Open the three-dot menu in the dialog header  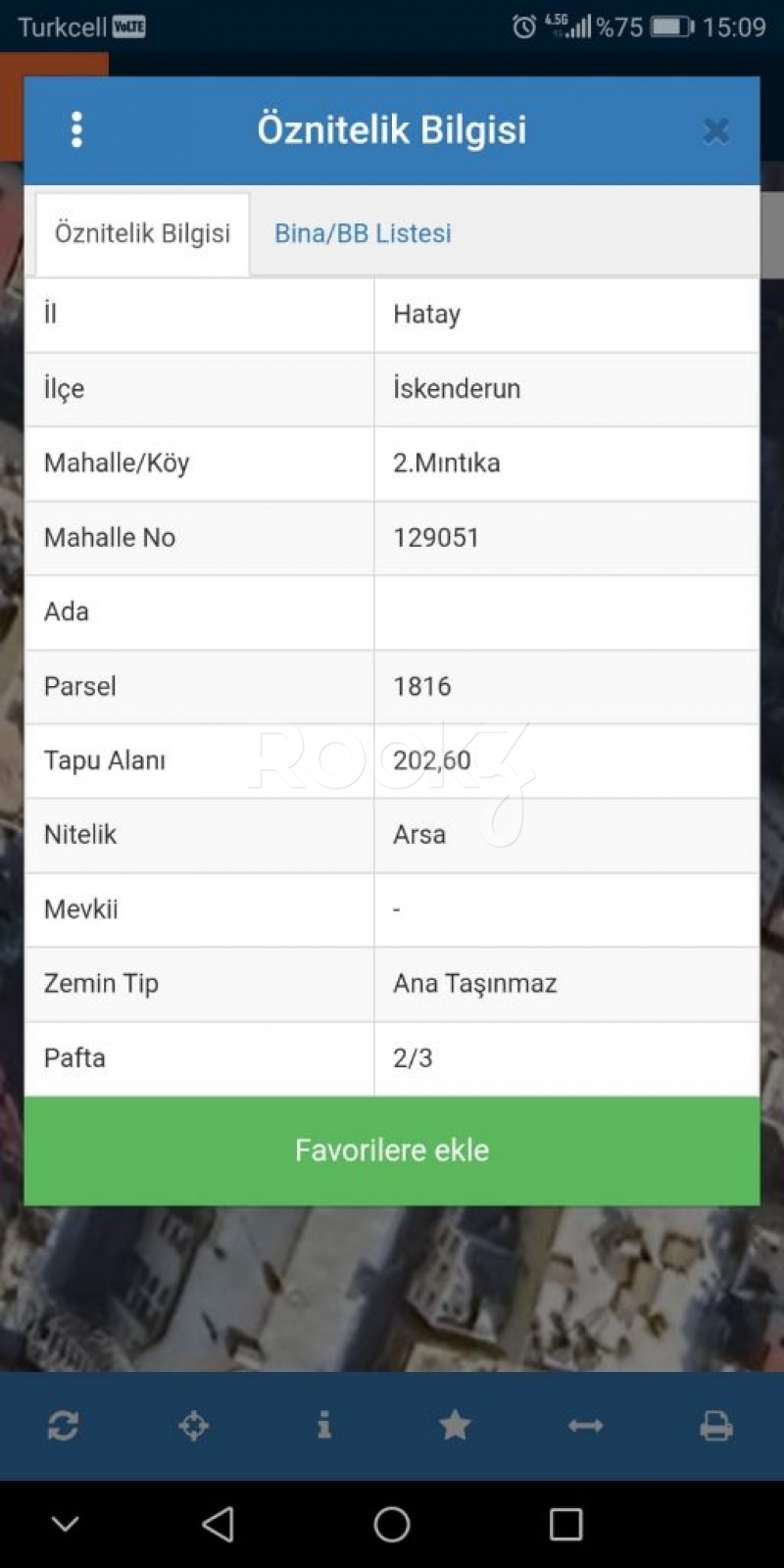[x=76, y=129]
